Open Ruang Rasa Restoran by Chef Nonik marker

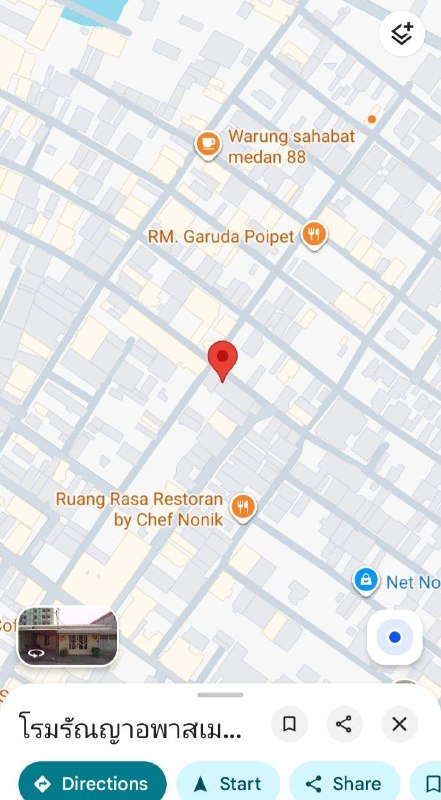(x=243, y=508)
